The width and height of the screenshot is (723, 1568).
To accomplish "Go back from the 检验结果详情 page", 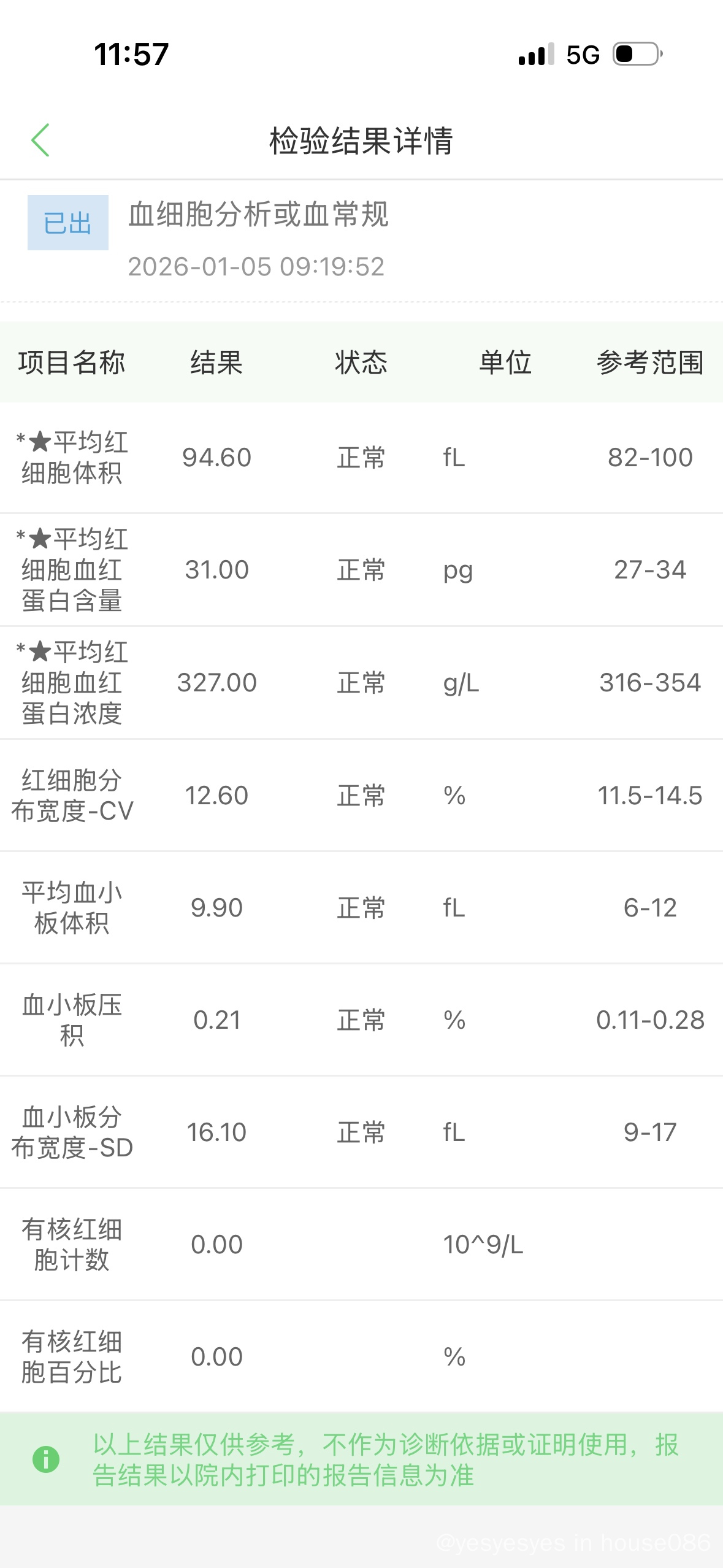I will (40, 140).
